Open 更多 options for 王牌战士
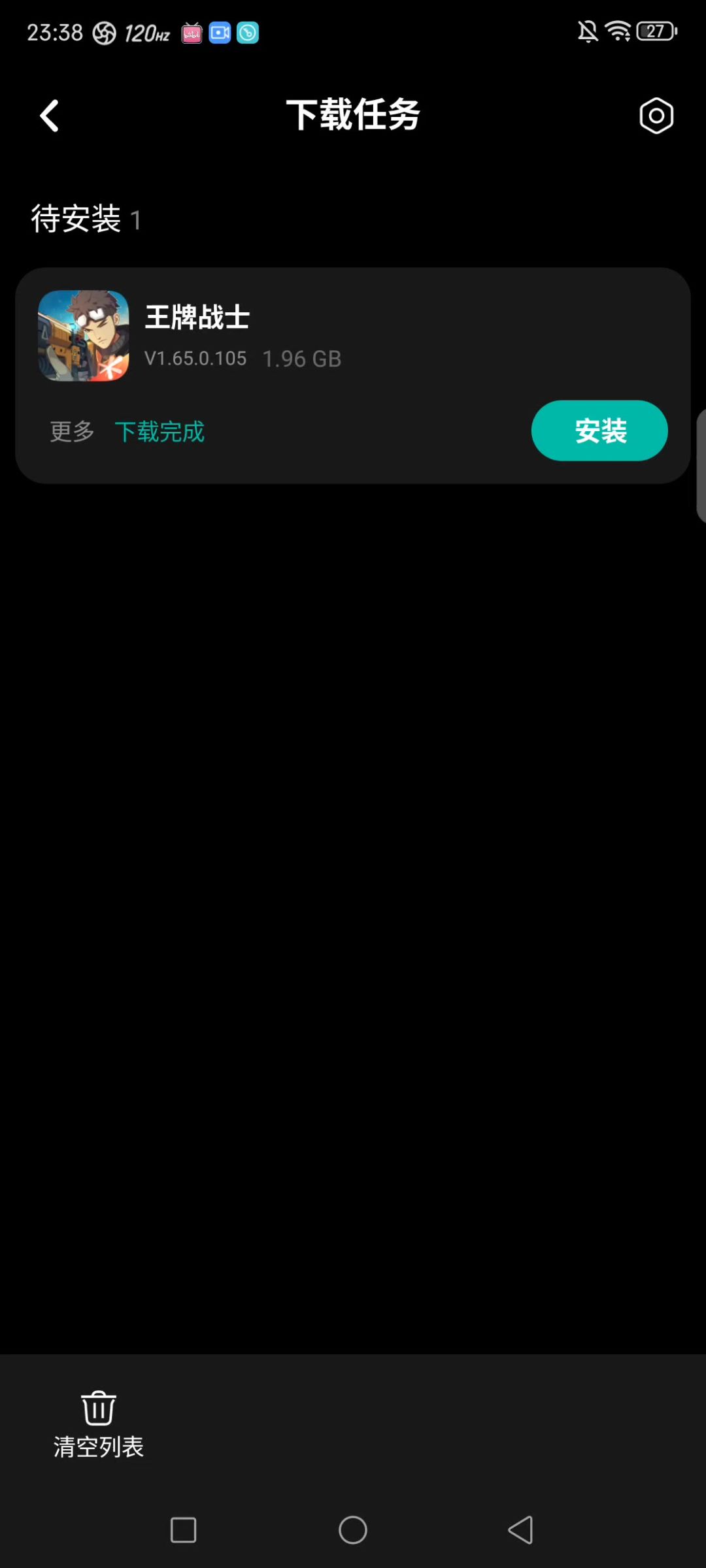706x1568 pixels. [72, 432]
